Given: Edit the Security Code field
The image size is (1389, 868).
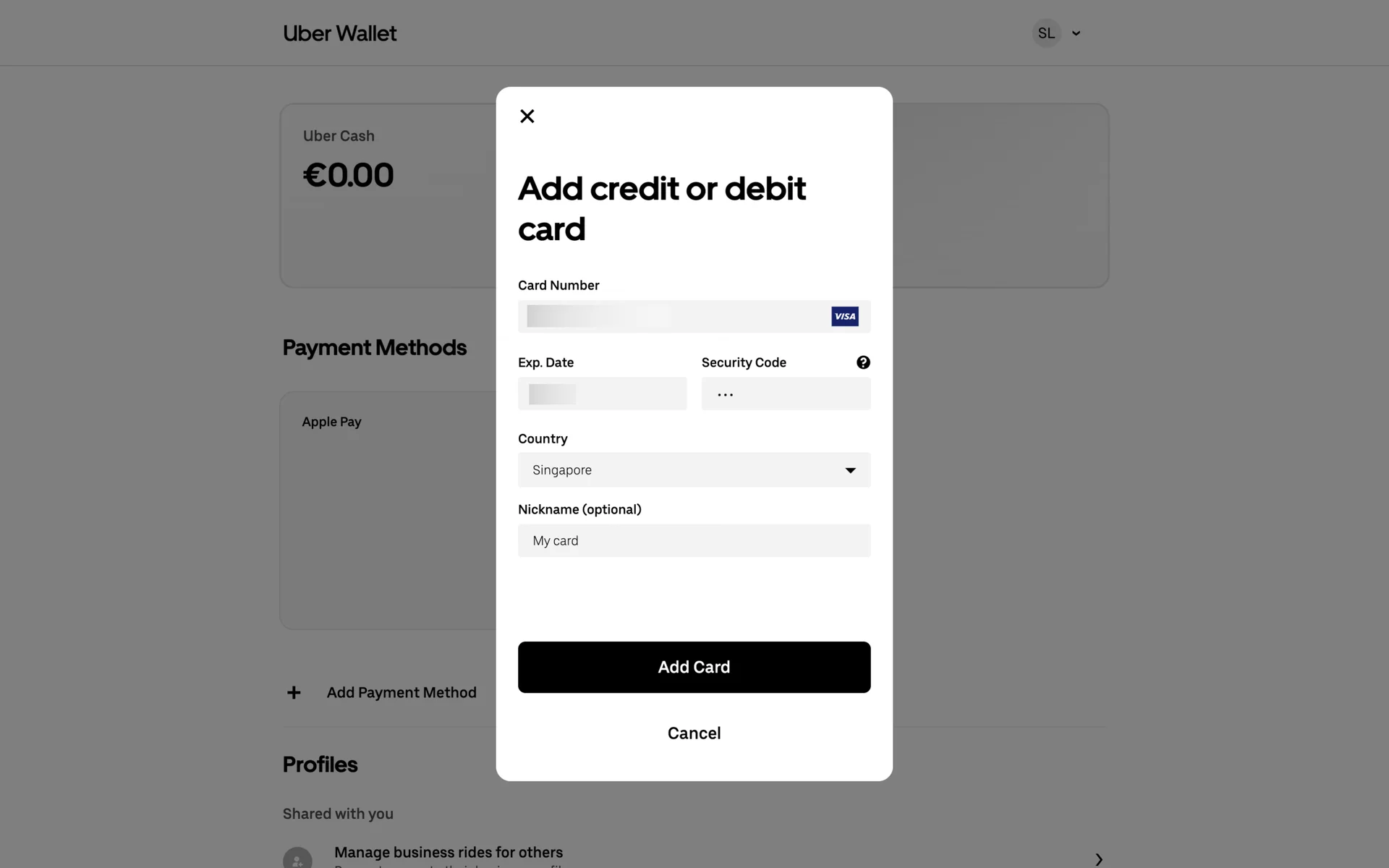Looking at the screenshot, I should point(786,393).
